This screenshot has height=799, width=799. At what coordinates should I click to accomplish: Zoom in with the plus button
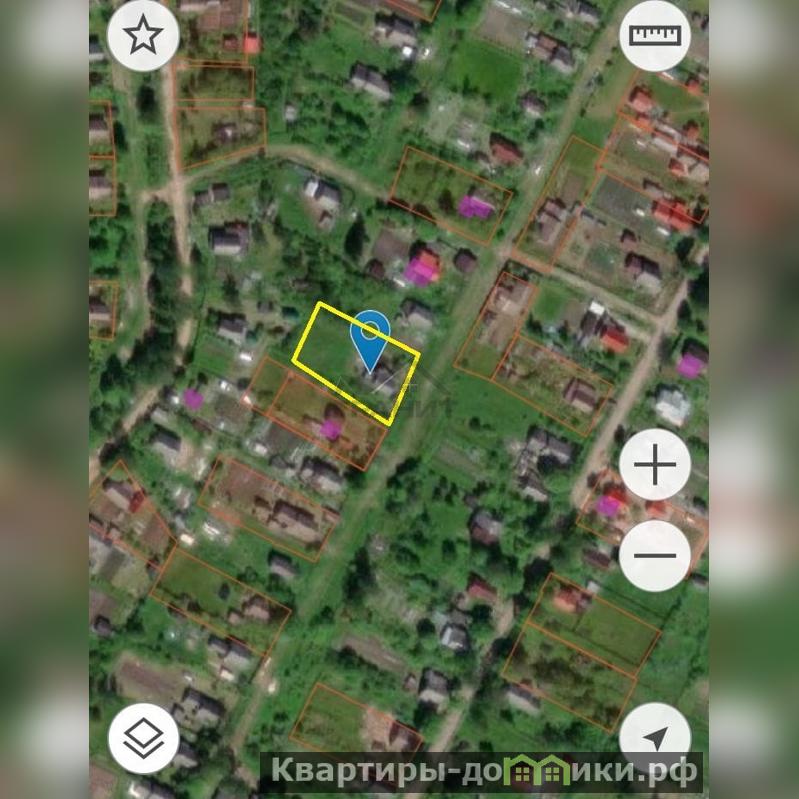(655, 465)
